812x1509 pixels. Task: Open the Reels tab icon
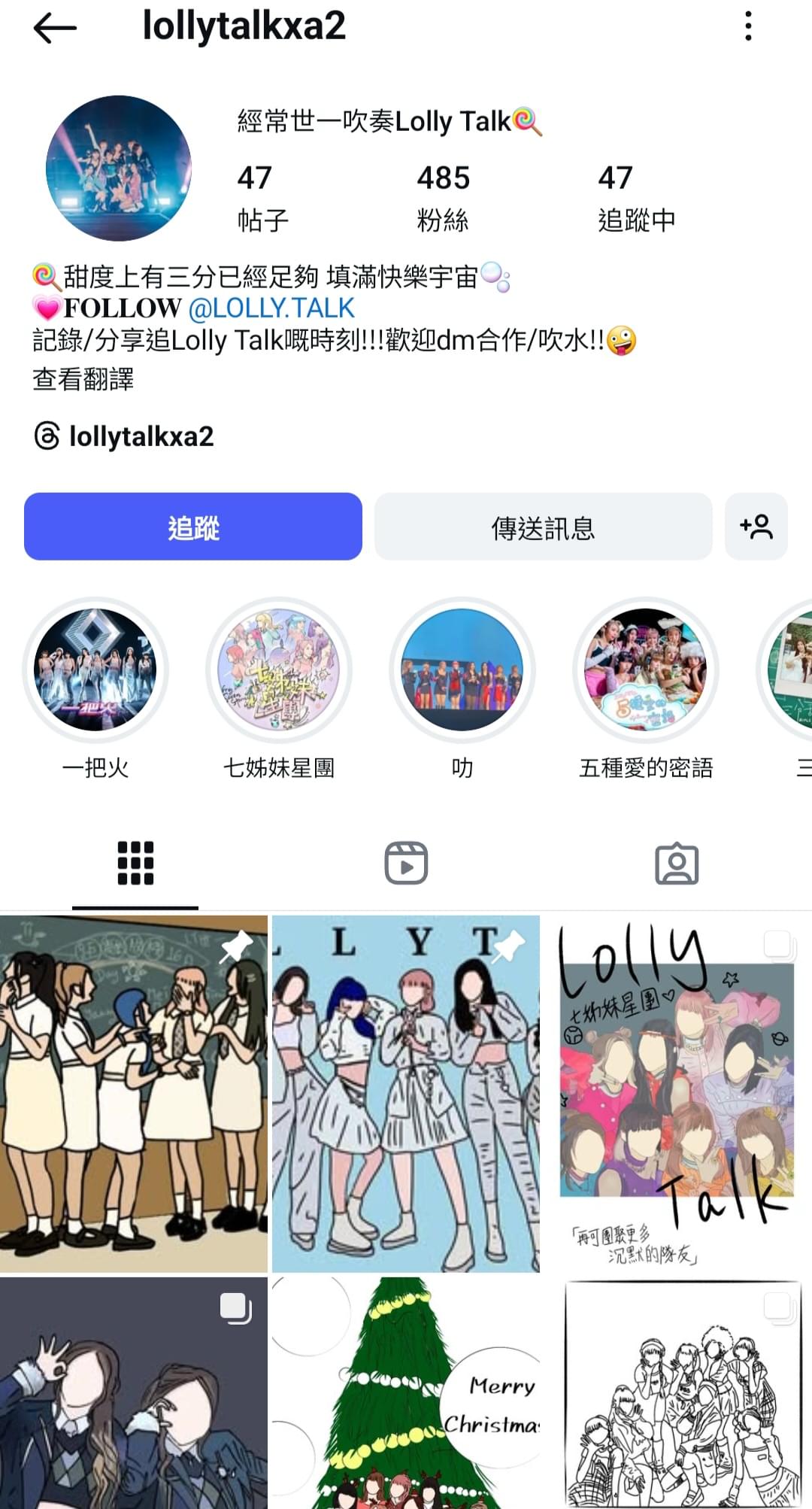click(406, 864)
